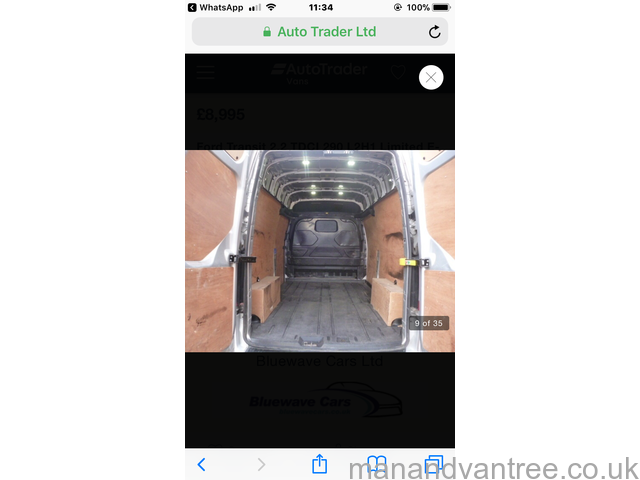This screenshot has height=480, width=640.
Task: Reload the Auto Trader page
Action: pyautogui.click(x=434, y=32)
